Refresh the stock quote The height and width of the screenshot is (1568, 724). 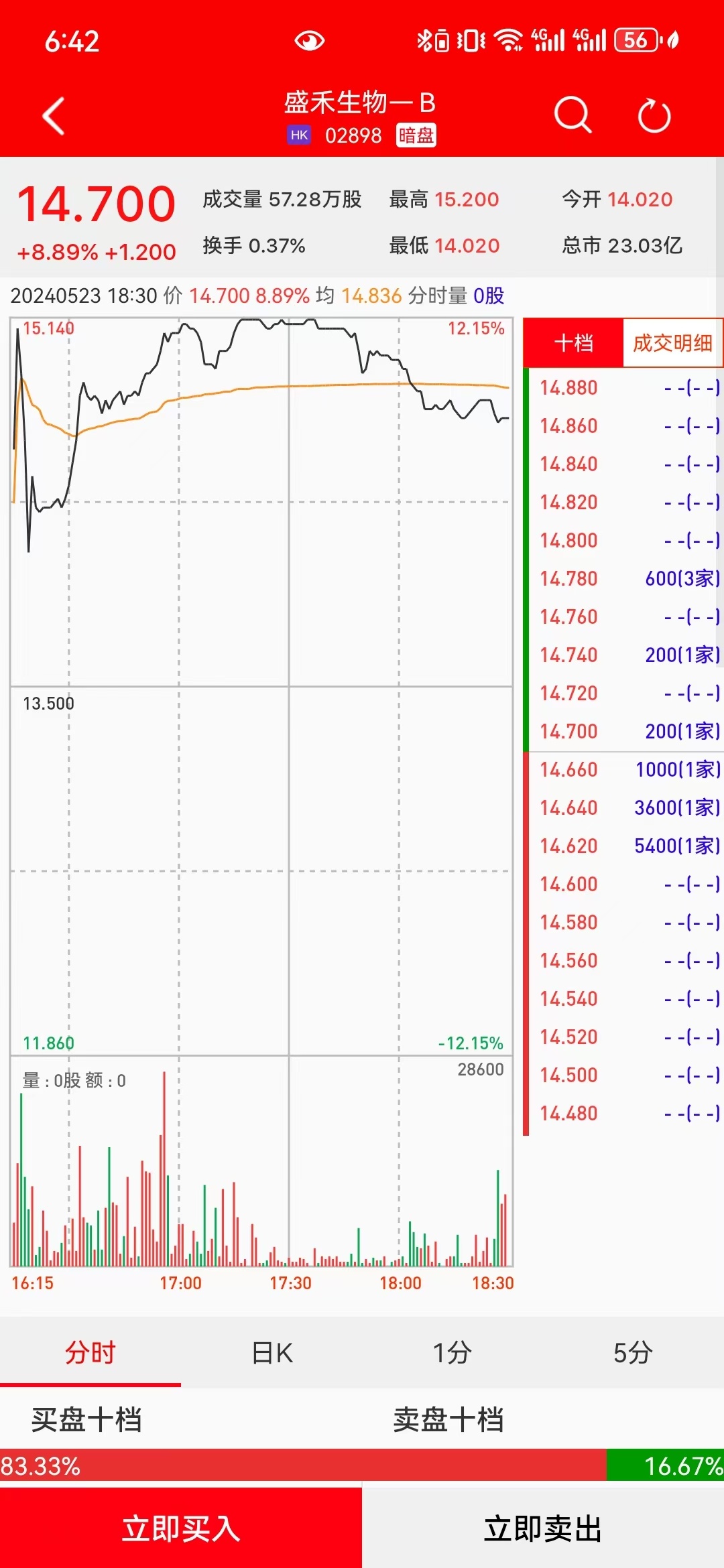pos(654,116)
